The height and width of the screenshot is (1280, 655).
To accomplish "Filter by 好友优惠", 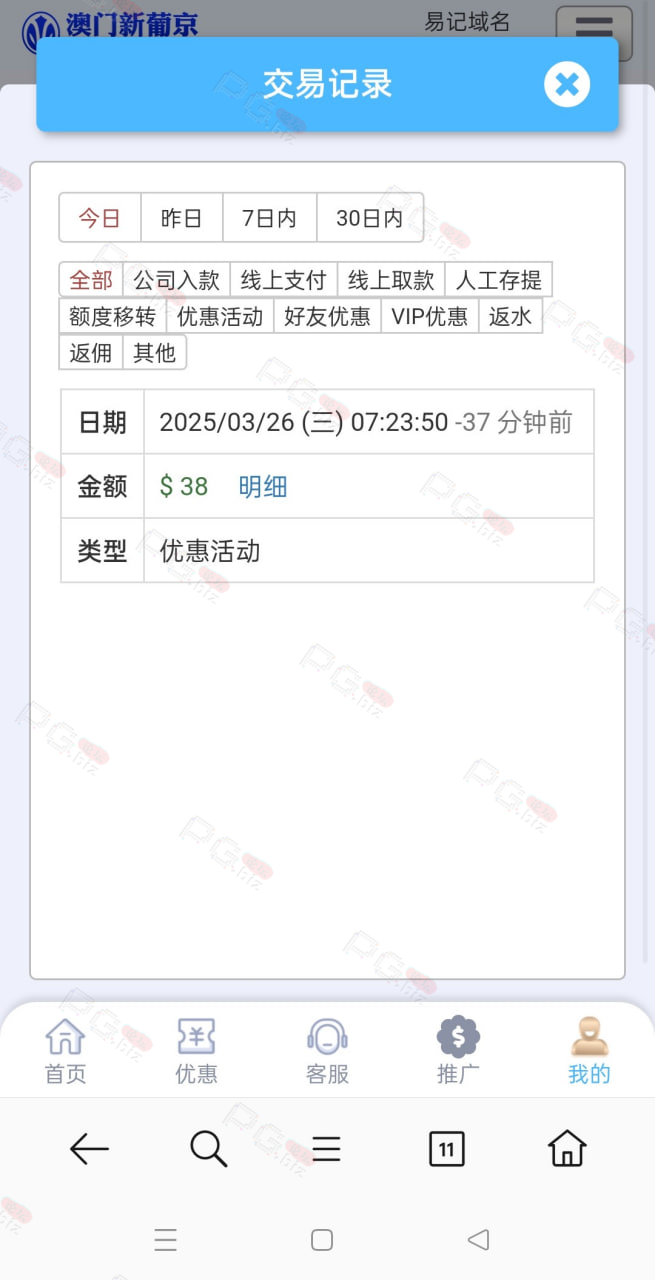I will click(x=327, y=316).
